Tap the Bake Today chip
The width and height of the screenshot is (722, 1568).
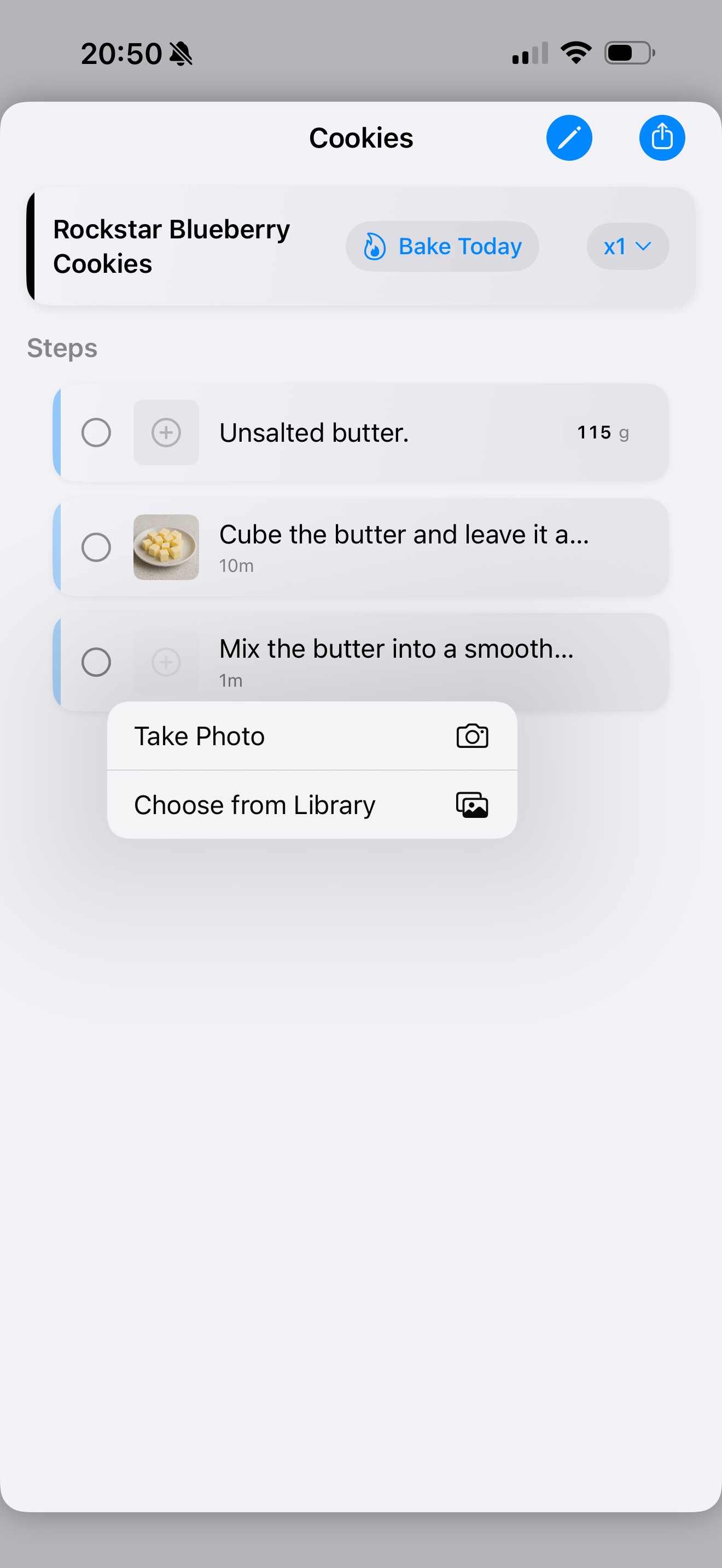pyautogui.click(x=442, y=247)
